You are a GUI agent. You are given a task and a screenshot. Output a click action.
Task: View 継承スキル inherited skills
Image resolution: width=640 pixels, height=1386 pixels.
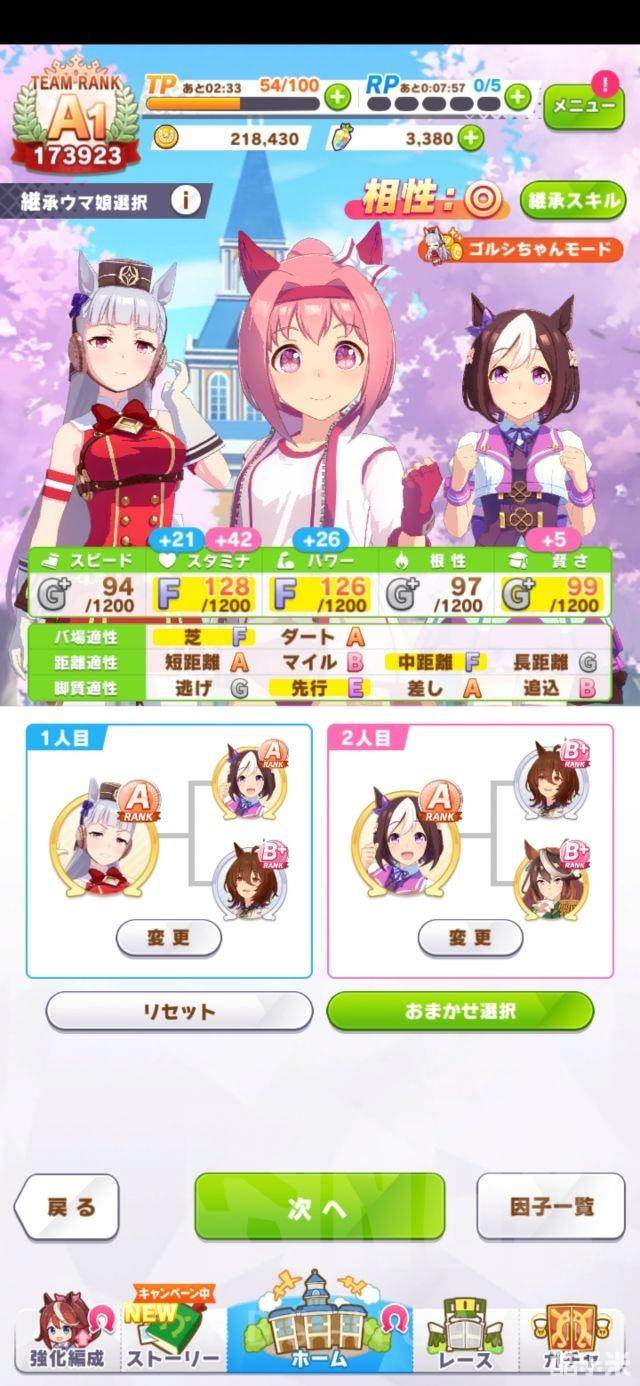573,201
